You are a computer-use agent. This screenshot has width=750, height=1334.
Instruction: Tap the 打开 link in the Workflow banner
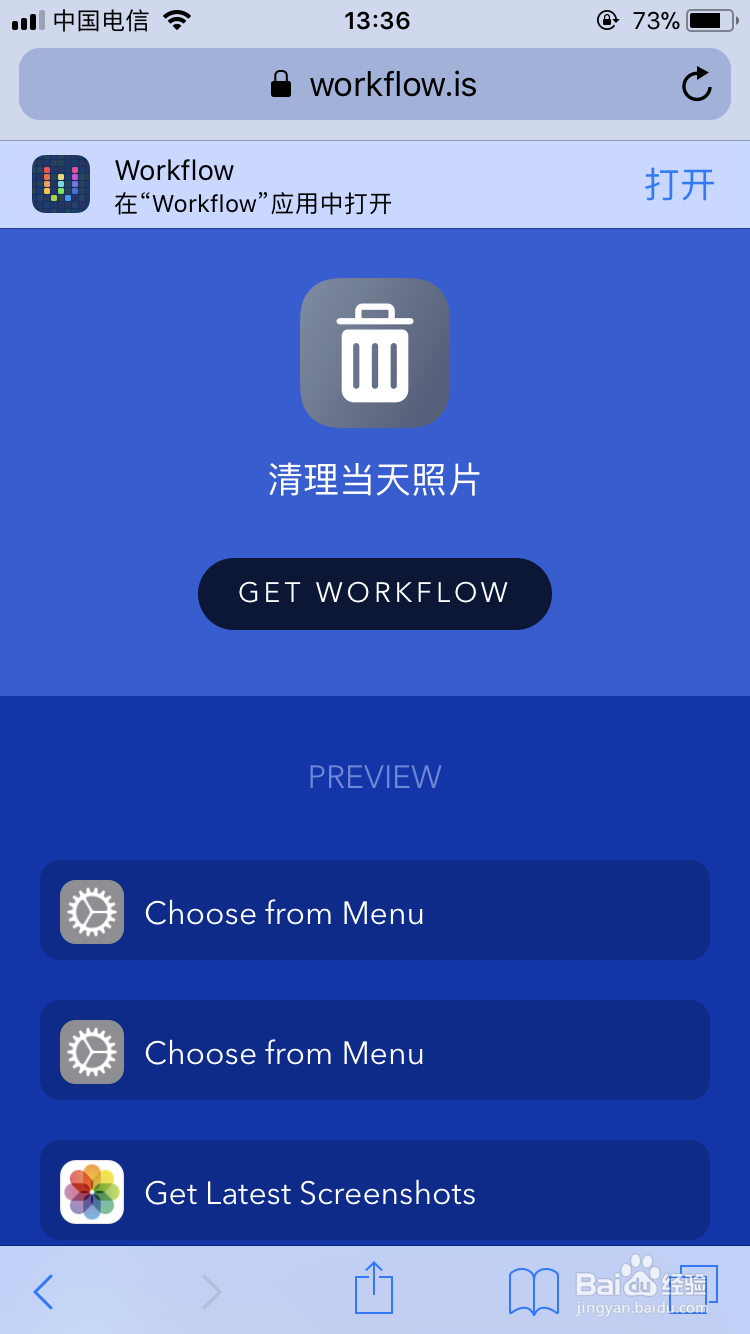tap(679, 186)
